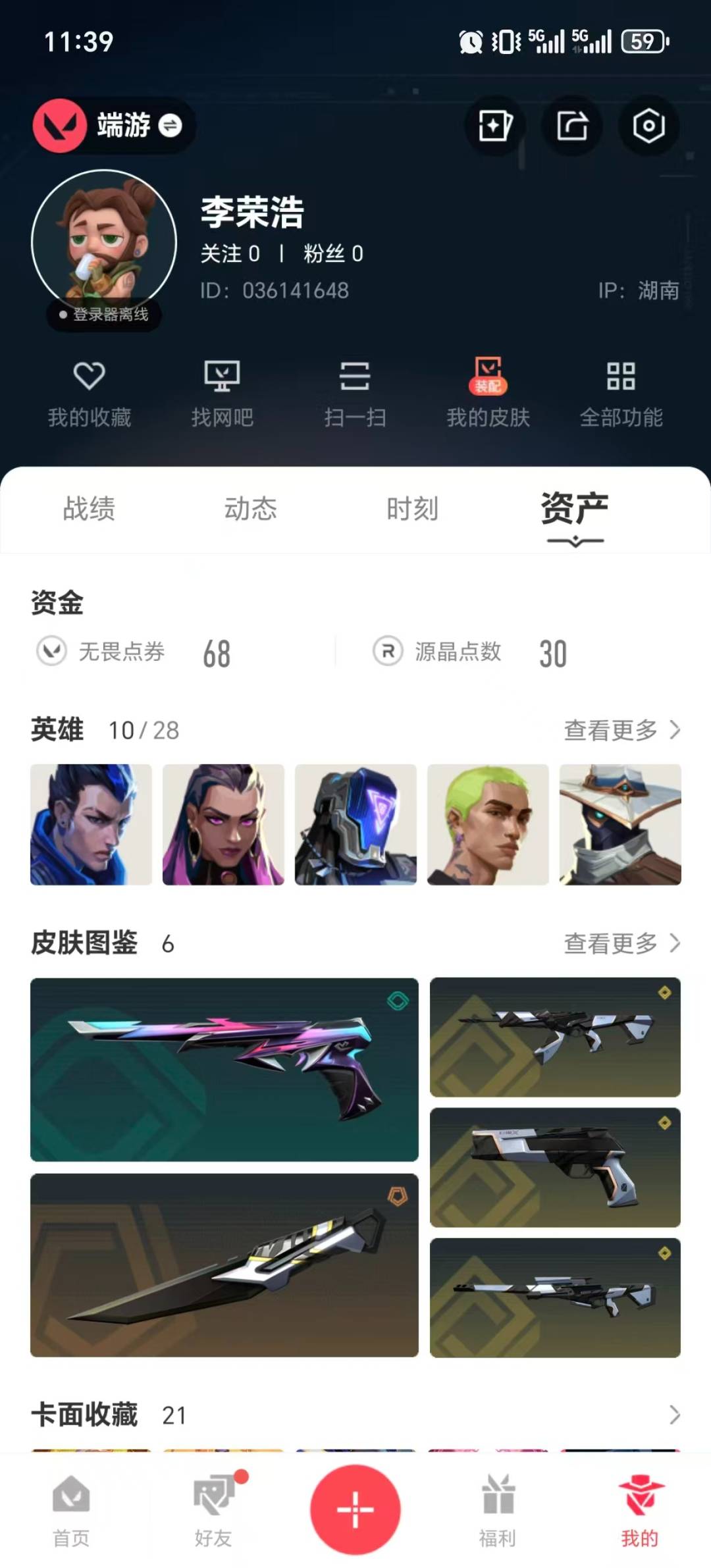711x1568 pixels.
Task: Expand 查看更多 next to 皮肤图鉴
Action: click(x=618, y=943)
